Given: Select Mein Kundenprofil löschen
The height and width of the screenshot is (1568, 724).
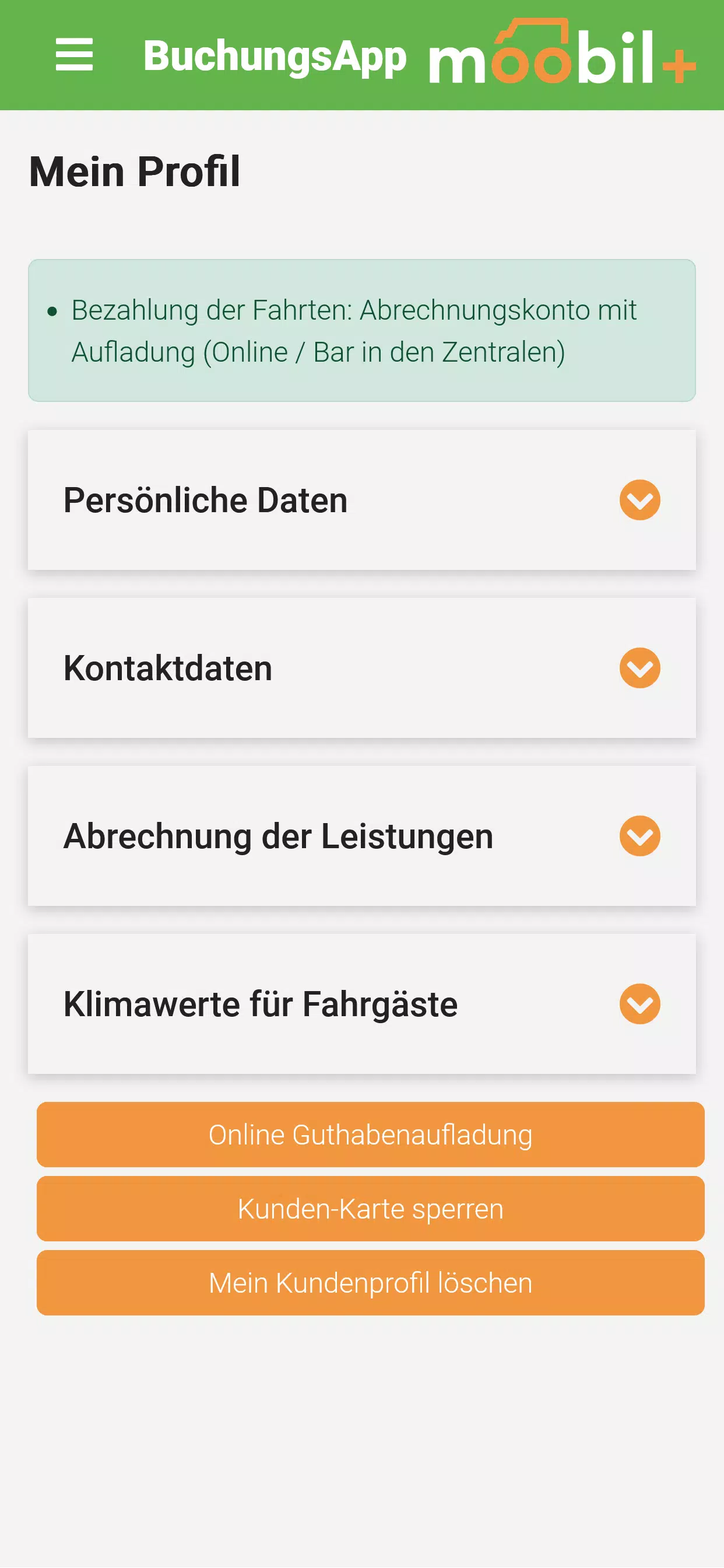Looking at the screenshot, I should coord(370,1283).
